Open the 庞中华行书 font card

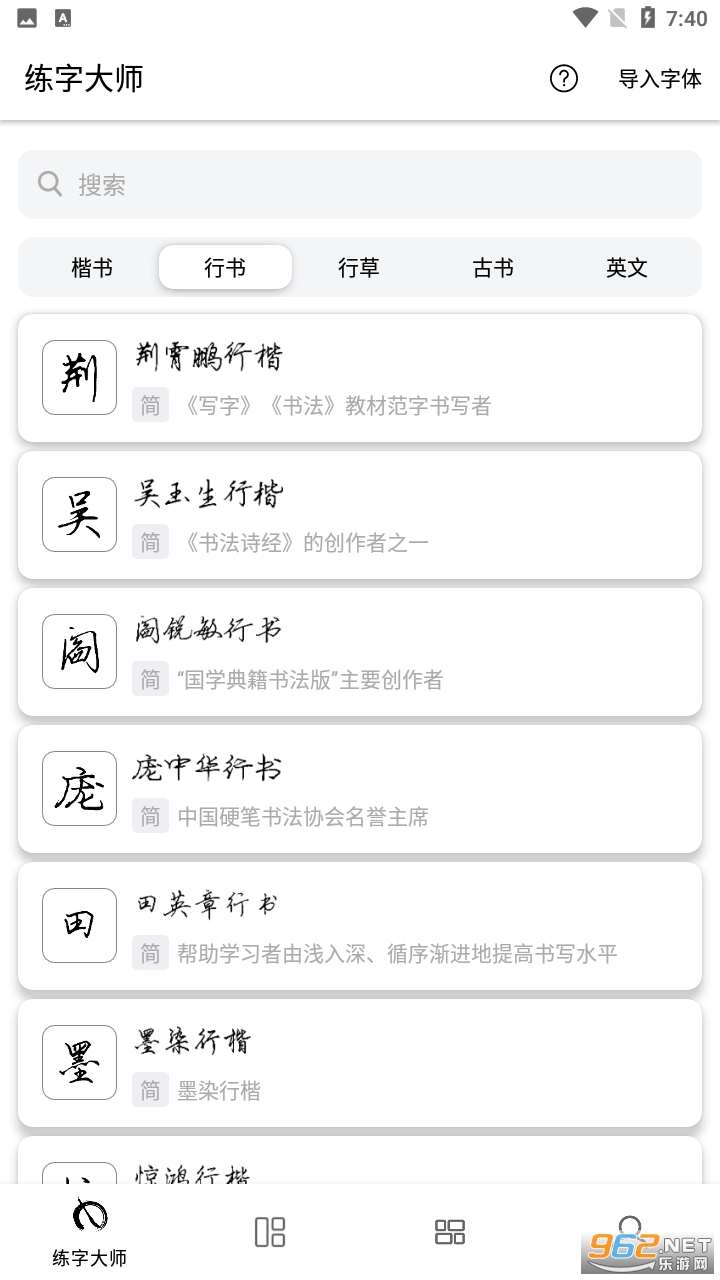360,789
